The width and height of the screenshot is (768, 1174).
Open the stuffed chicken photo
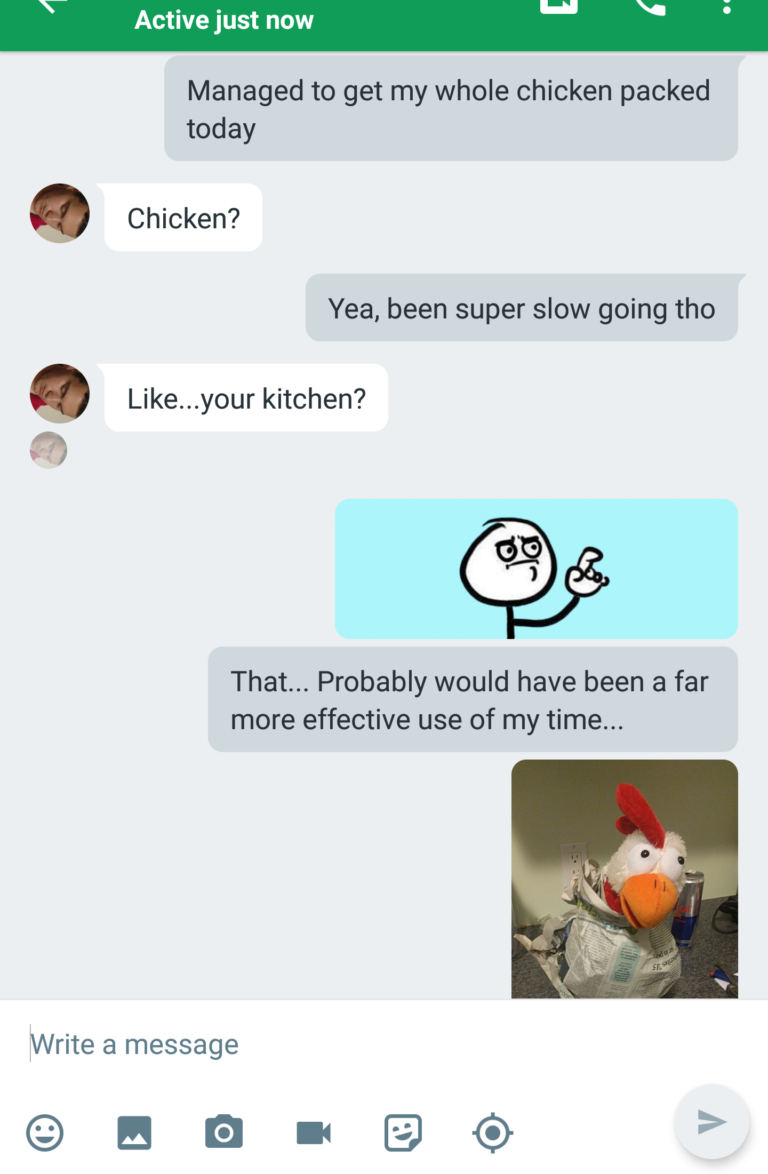pyautogui.click(x=624, y=878)
